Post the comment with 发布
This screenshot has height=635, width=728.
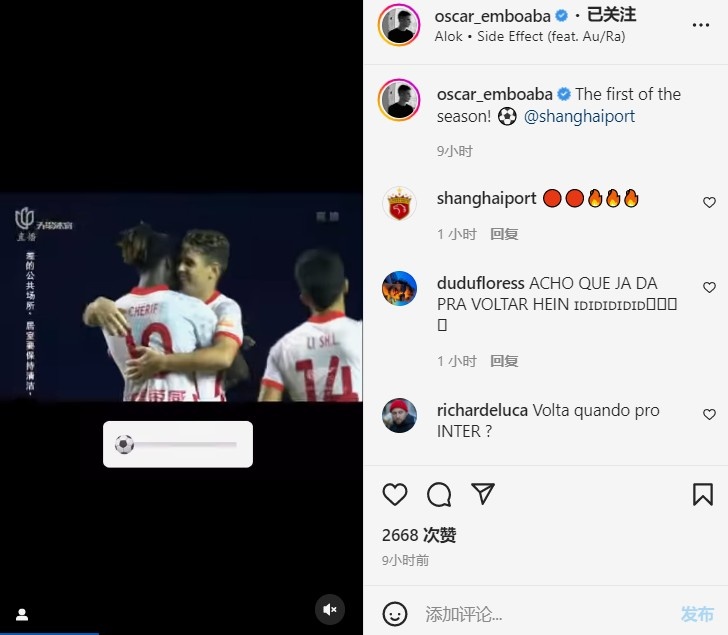pyautogui.click(x=697, y=613)
